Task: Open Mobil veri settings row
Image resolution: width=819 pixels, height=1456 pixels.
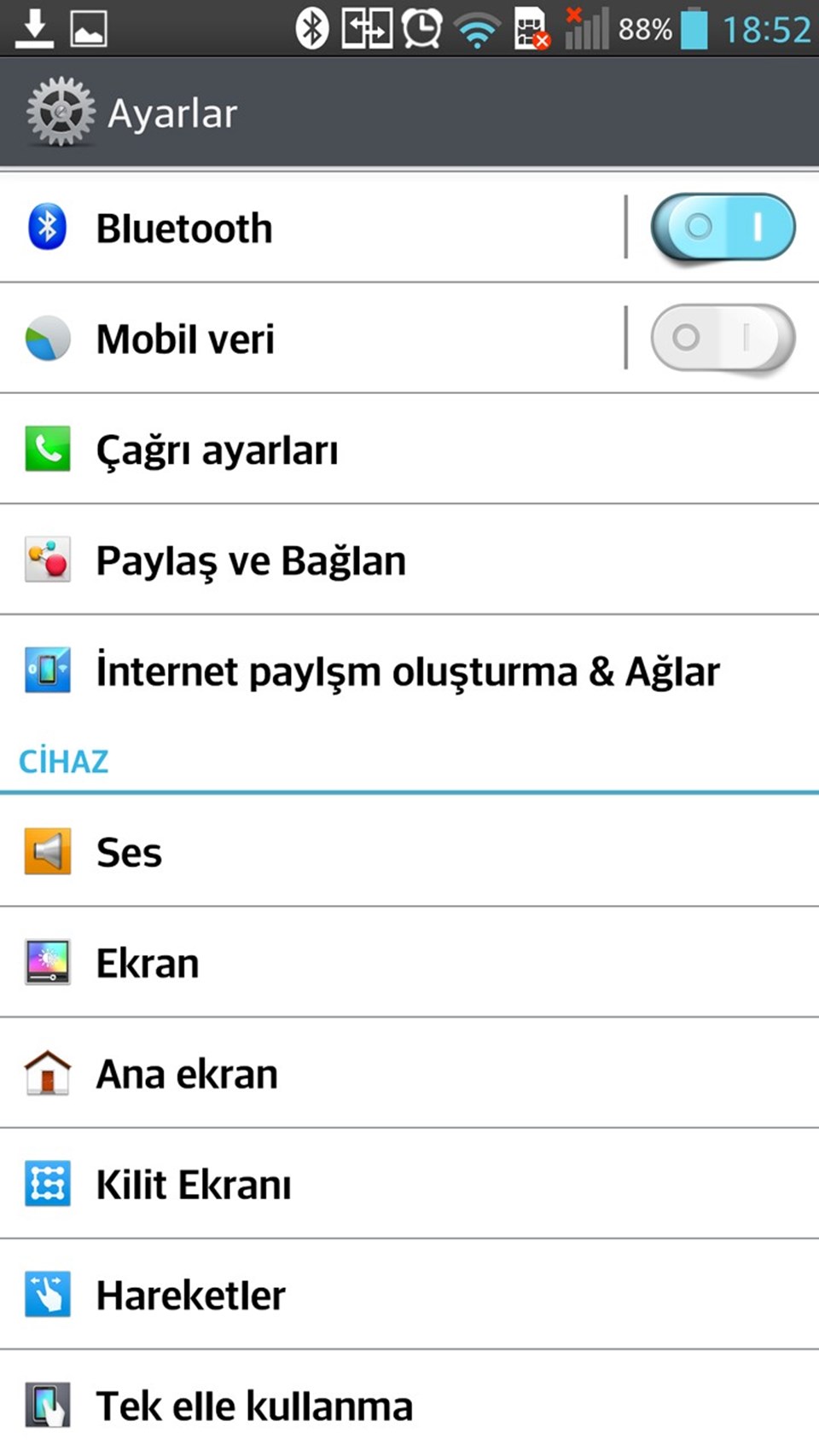Action: point(312,339)
